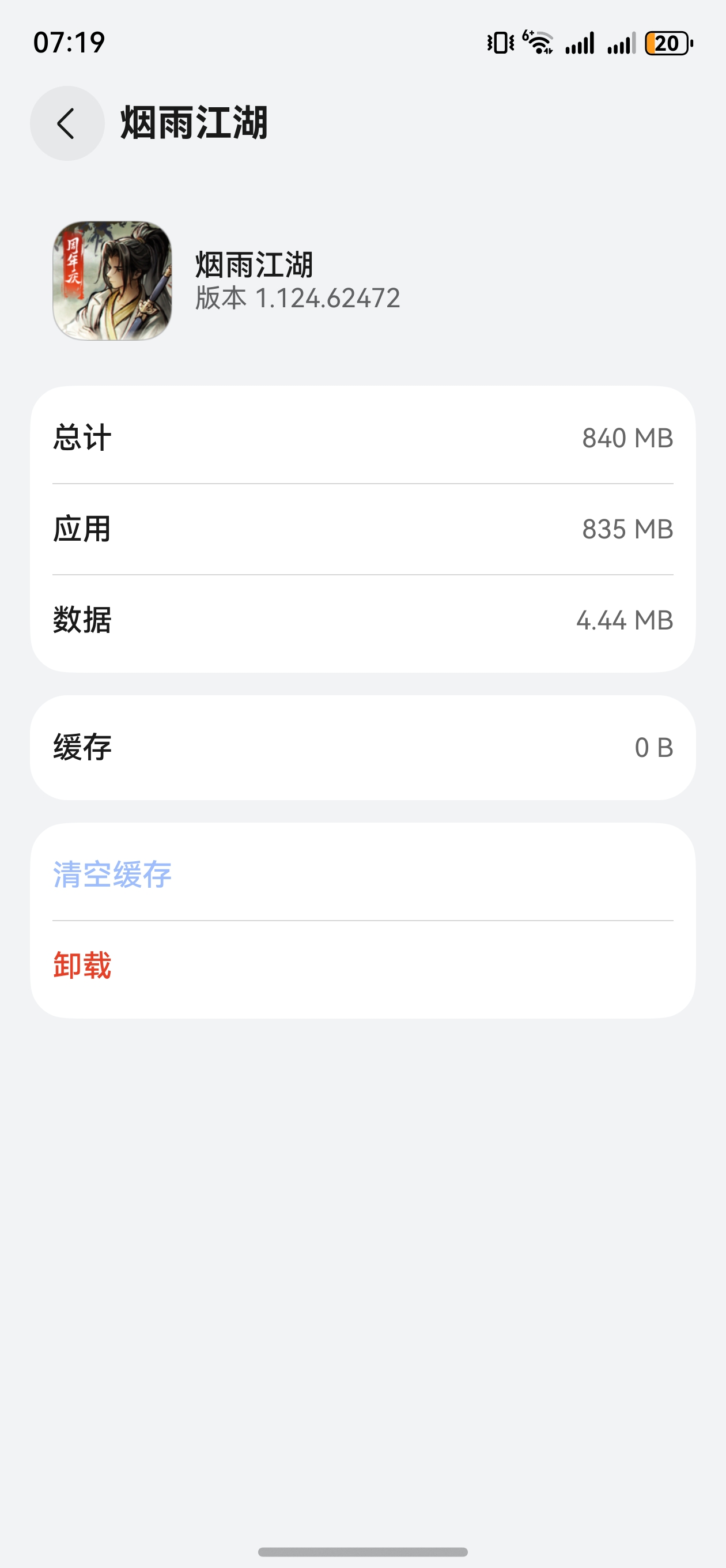Tap the clock showing 07:19
Viewport: 726px width, 1568px height.
click(x=68, y=42)
